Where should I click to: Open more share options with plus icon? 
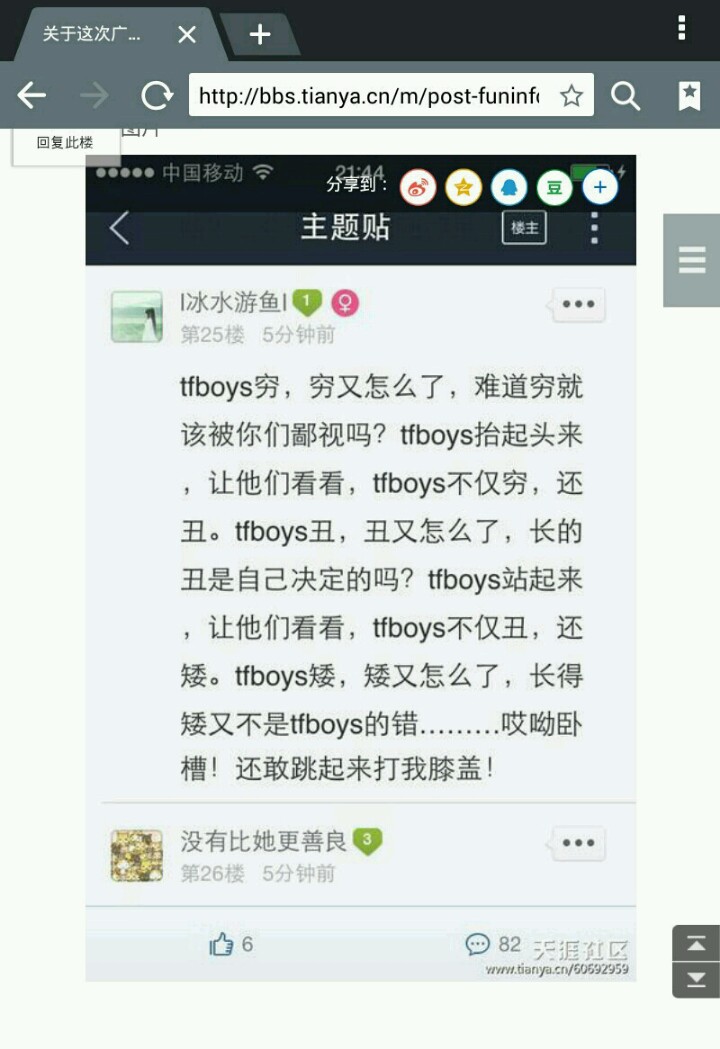click(x=600, y=187)
